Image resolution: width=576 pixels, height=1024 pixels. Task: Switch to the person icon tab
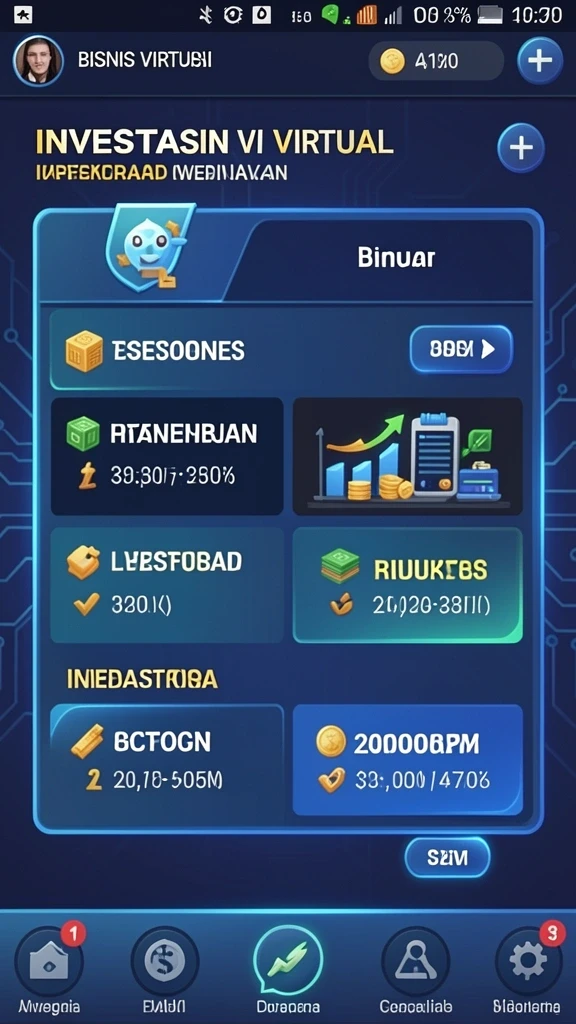click(x=415, y=961)
